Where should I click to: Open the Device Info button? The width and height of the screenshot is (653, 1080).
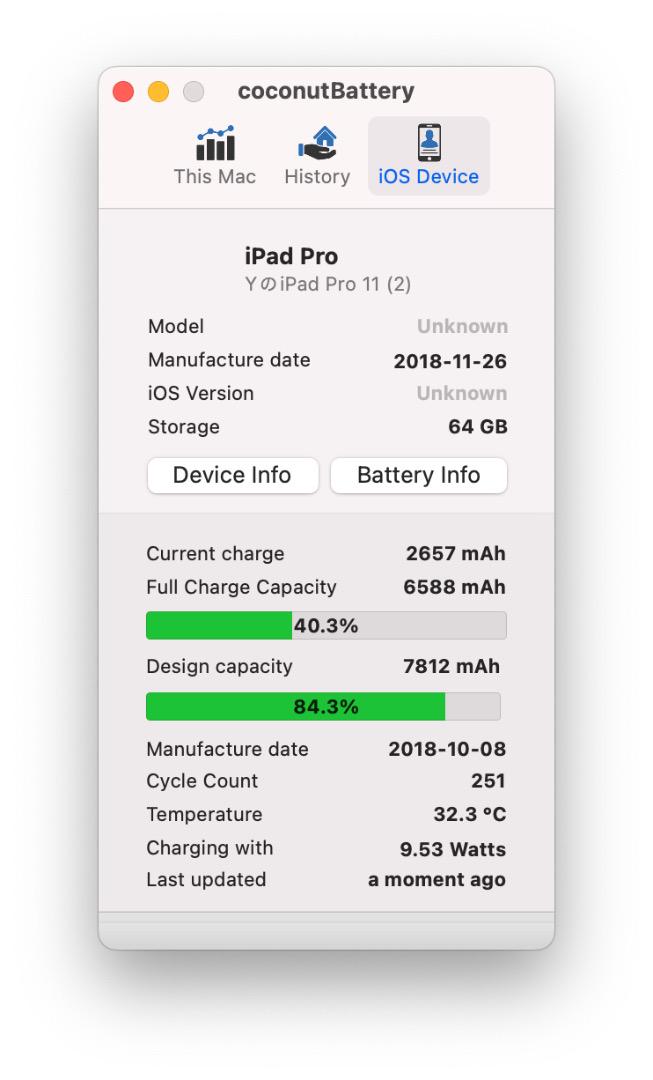(x=233, y=475)
